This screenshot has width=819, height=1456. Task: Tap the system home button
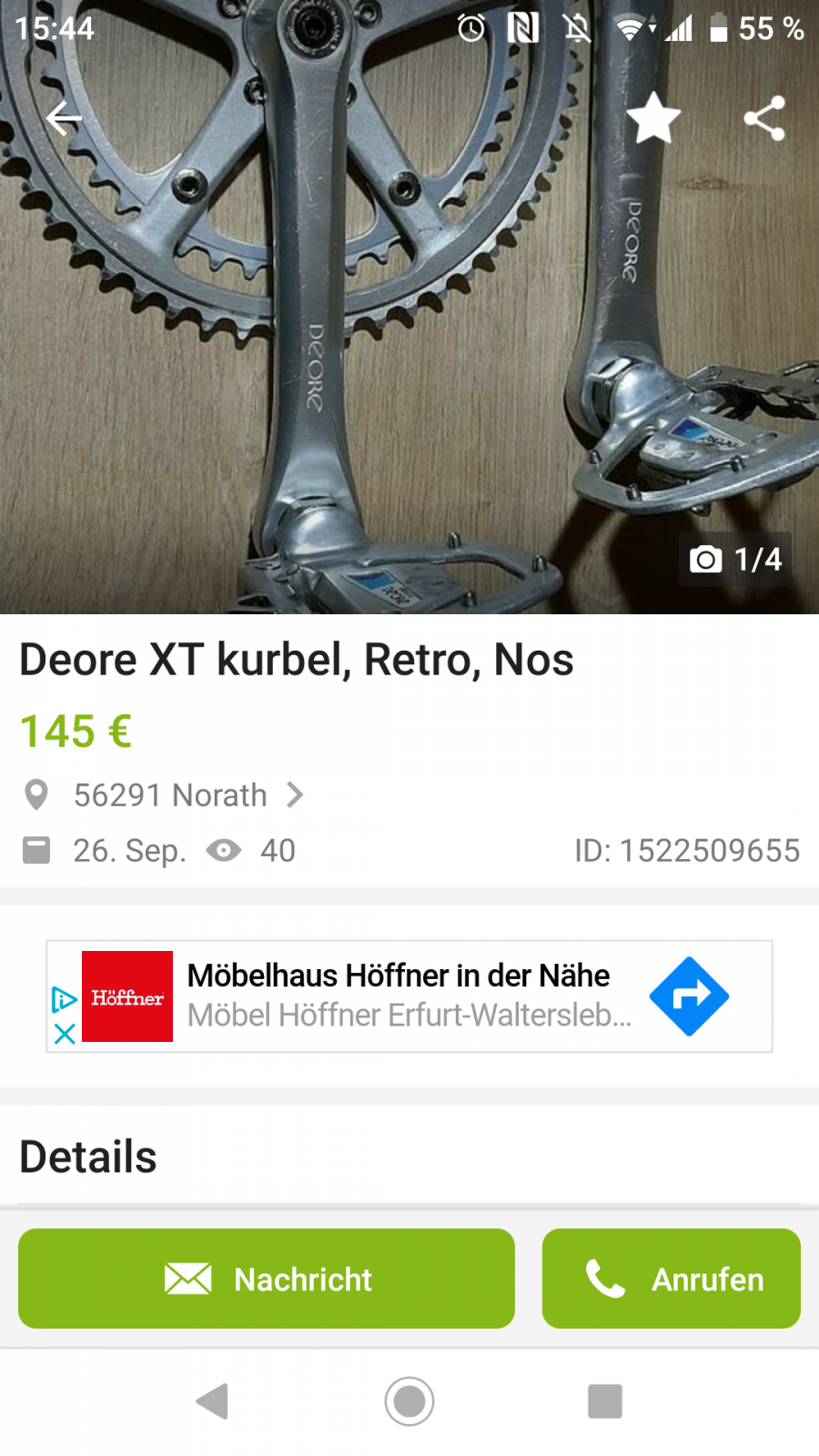409,1401
